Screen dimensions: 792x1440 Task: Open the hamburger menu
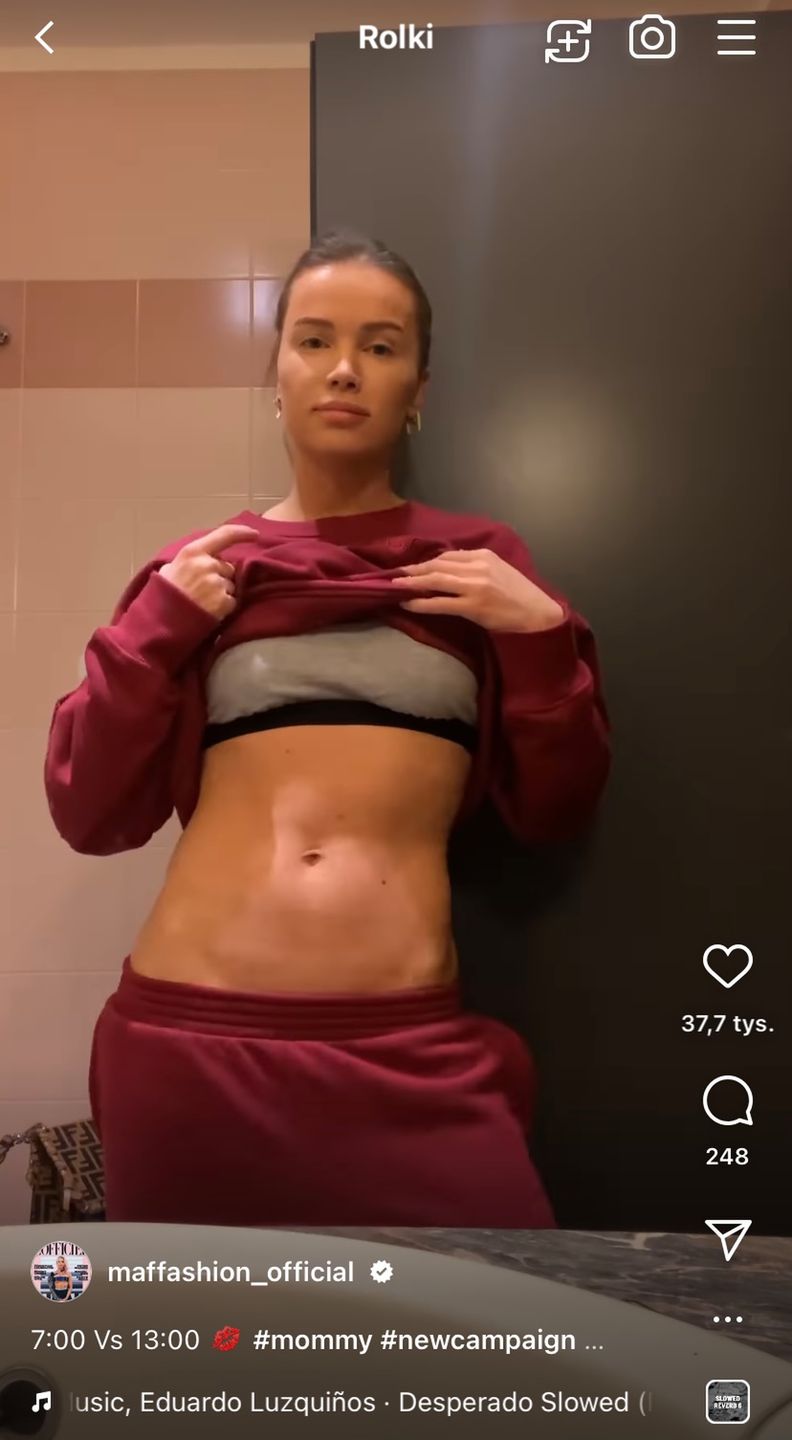tap(736, 38)
